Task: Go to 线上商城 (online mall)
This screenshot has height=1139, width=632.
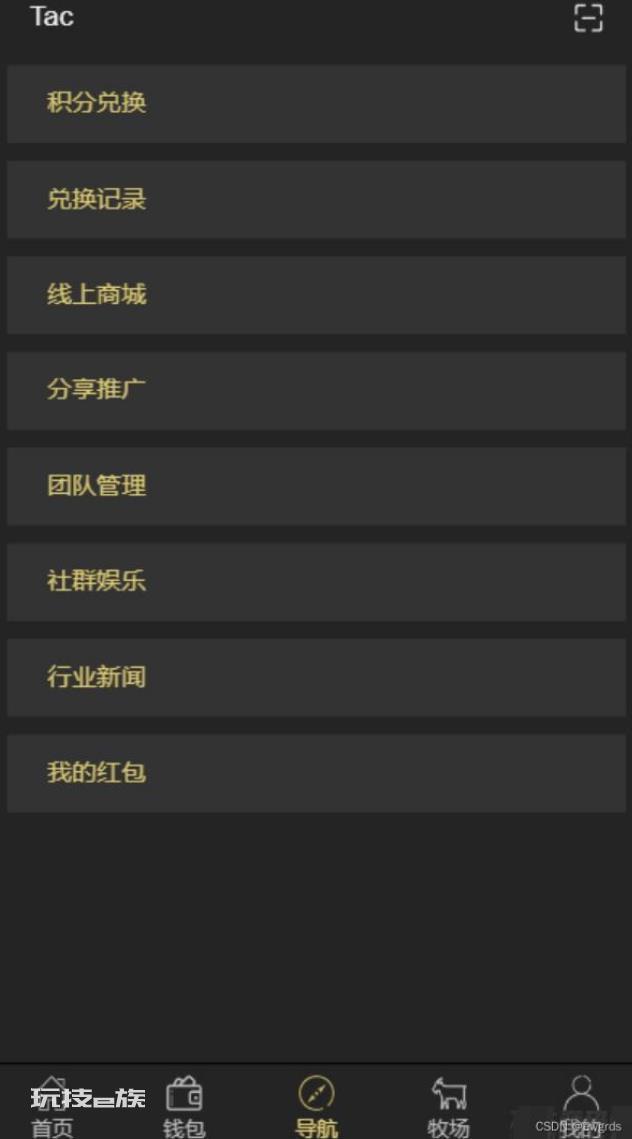Action: coord(316,295)
